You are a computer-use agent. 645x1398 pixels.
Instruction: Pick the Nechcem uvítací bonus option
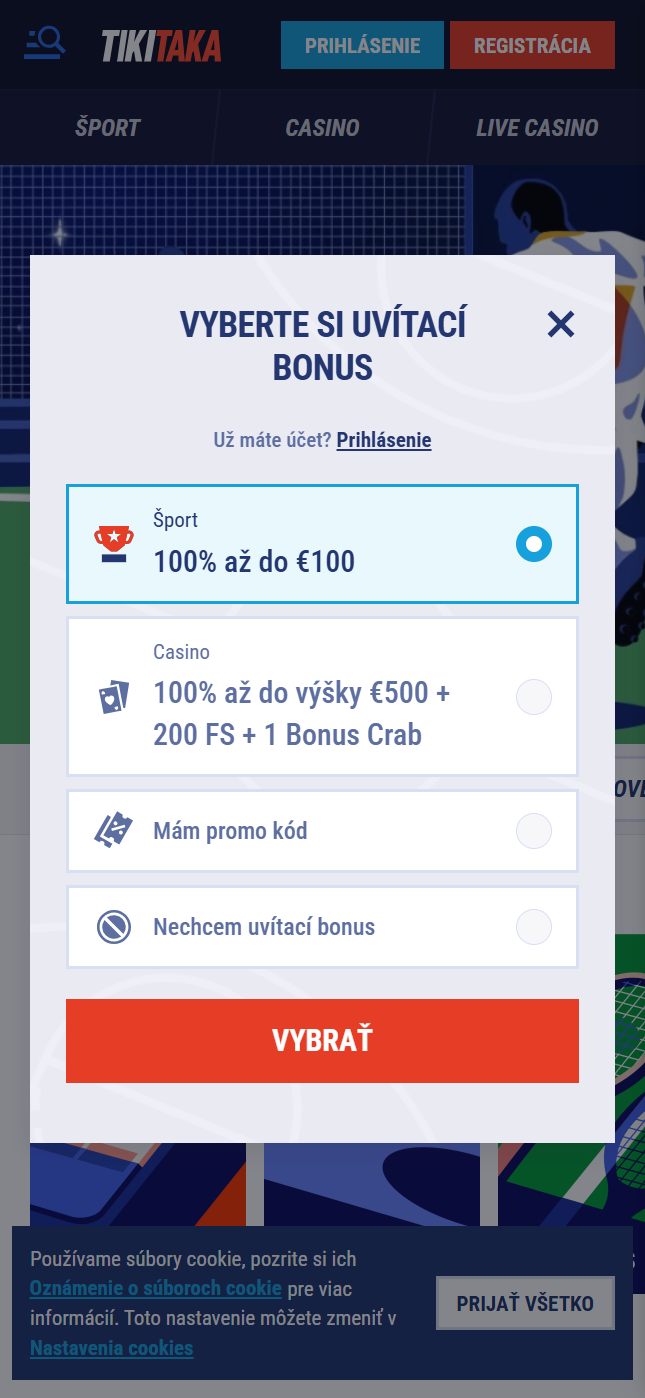[322, 927]
